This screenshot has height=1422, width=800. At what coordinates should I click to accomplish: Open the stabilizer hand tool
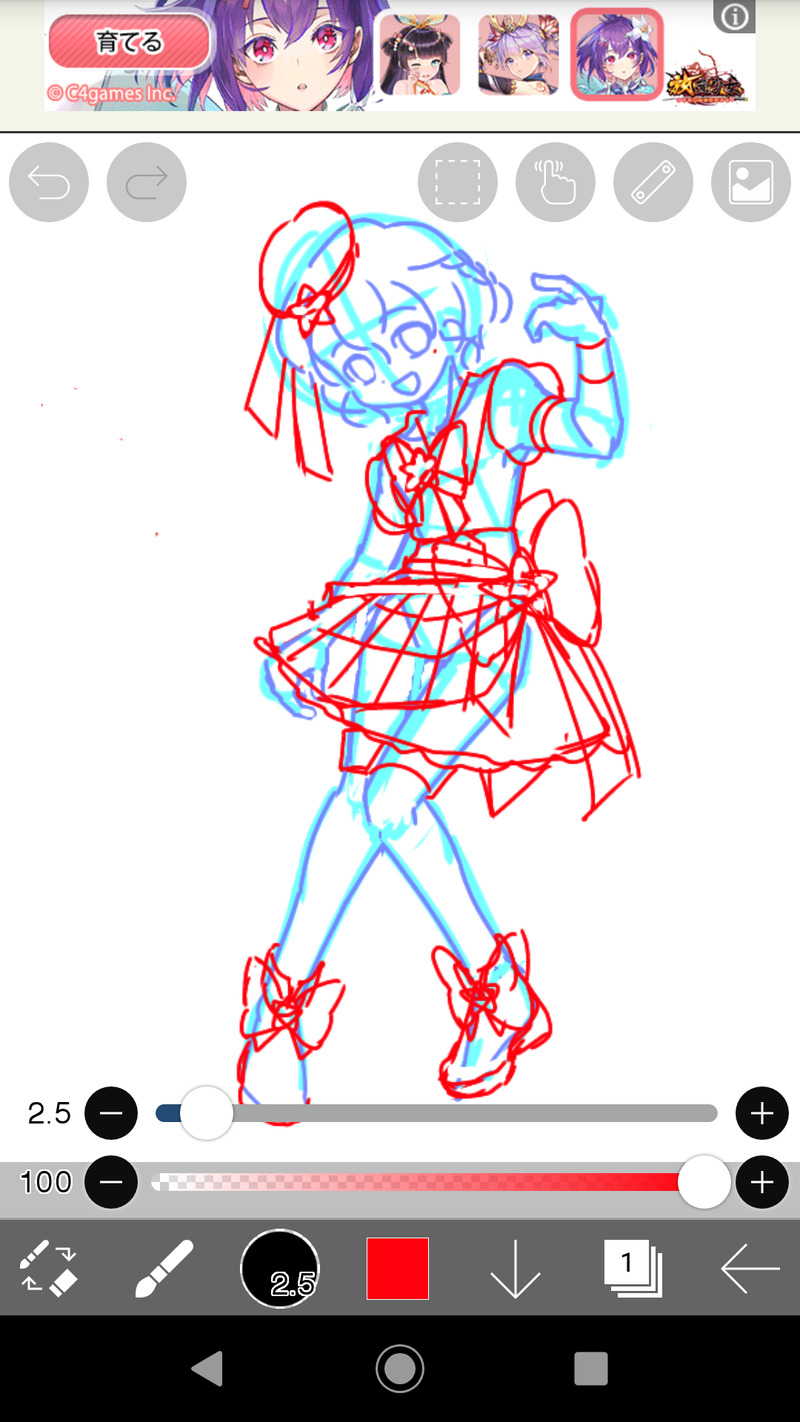click(555, 182)
